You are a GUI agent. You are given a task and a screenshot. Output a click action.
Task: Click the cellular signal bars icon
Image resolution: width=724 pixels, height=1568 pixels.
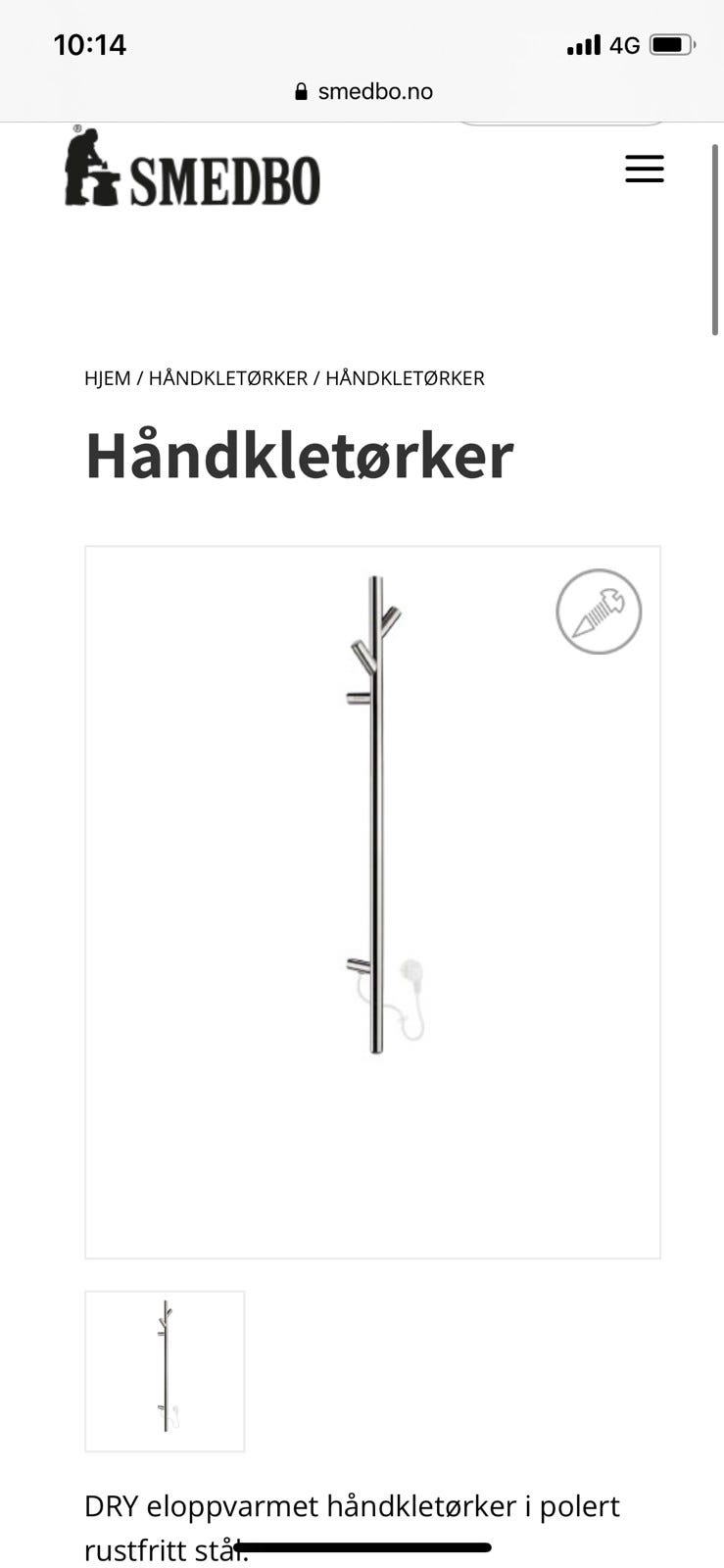click(x=584, y=44)
